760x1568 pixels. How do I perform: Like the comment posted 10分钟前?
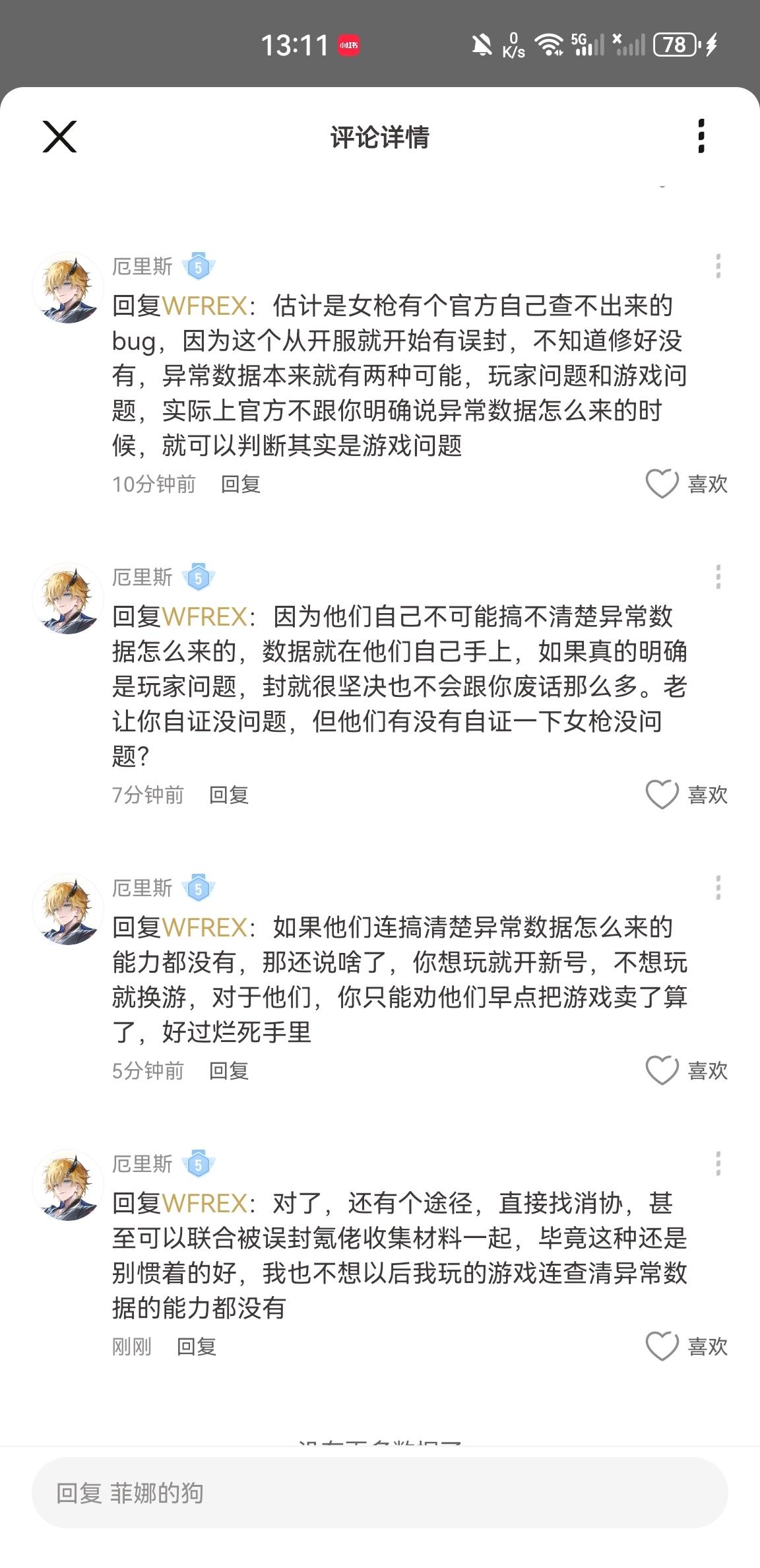click(662, 484)
